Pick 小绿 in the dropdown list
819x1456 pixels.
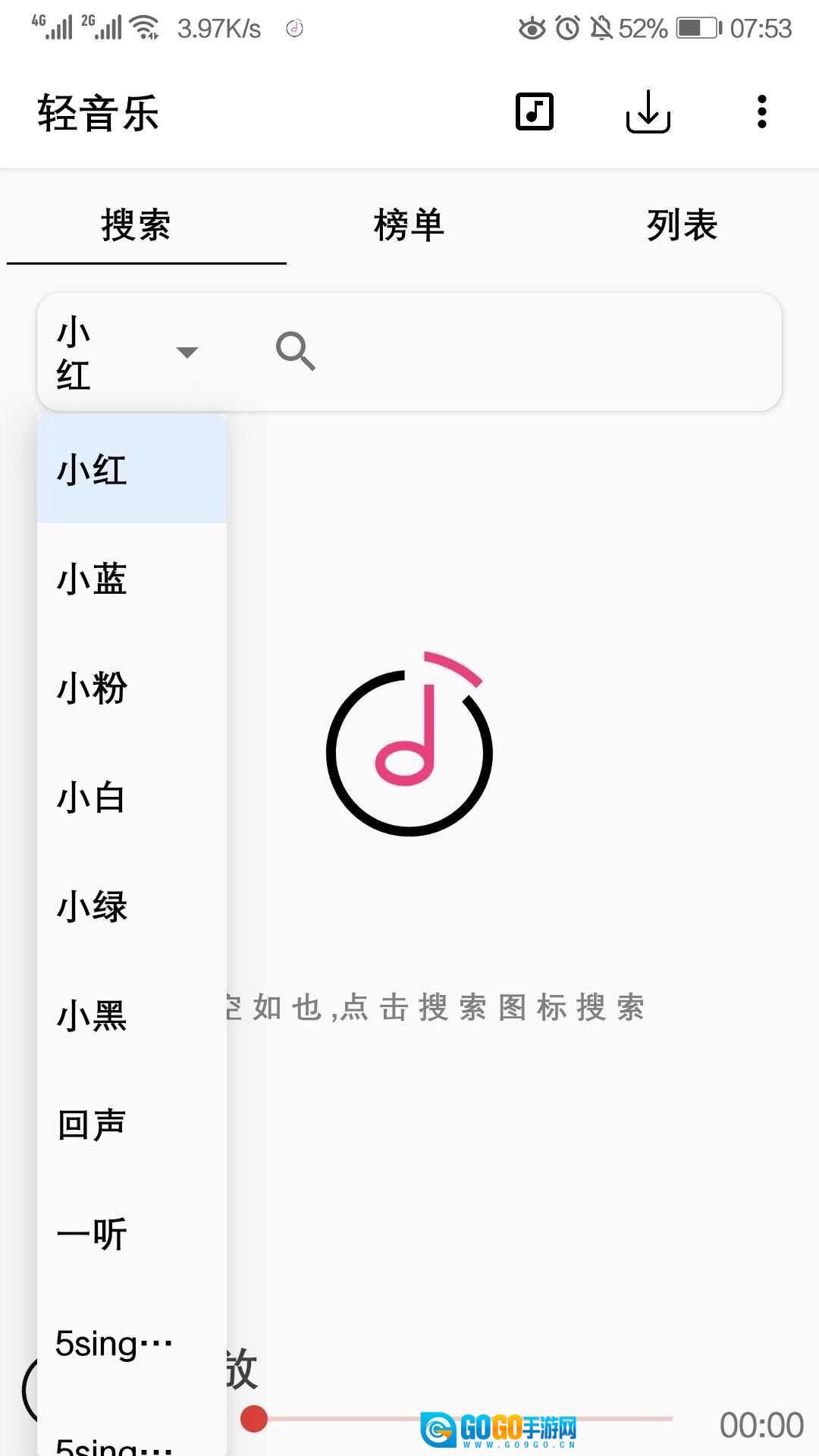tap(131, 906)
